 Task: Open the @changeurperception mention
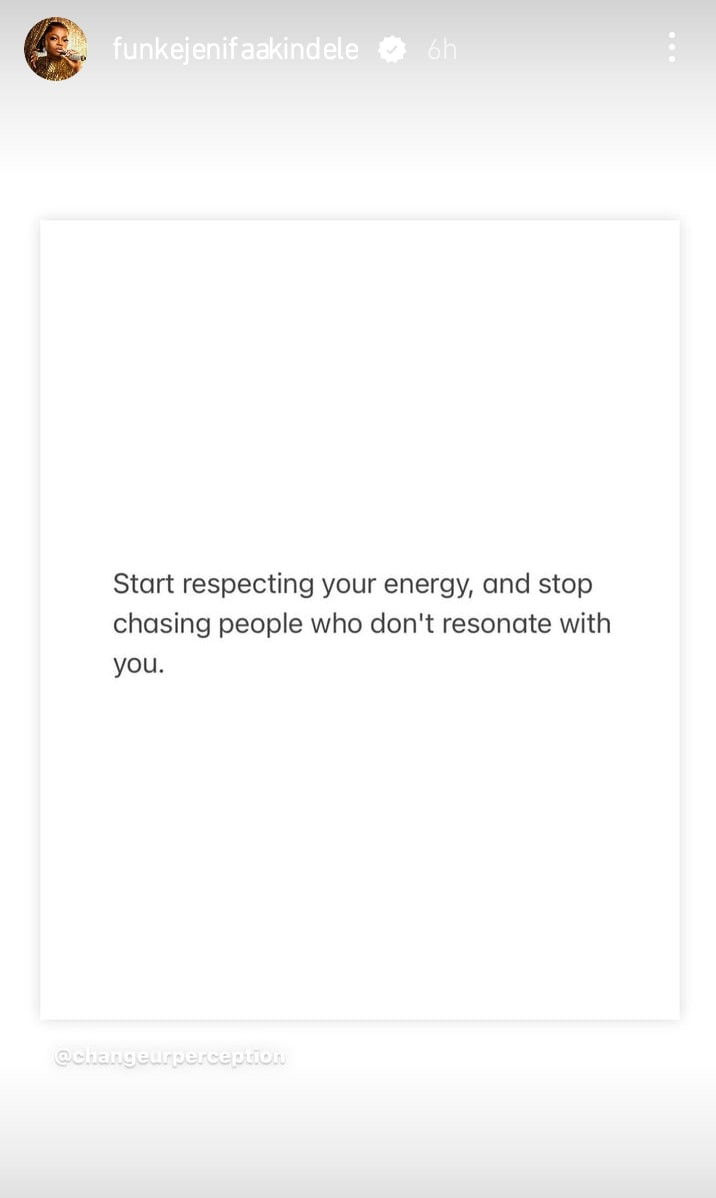tap(170, 1056)
